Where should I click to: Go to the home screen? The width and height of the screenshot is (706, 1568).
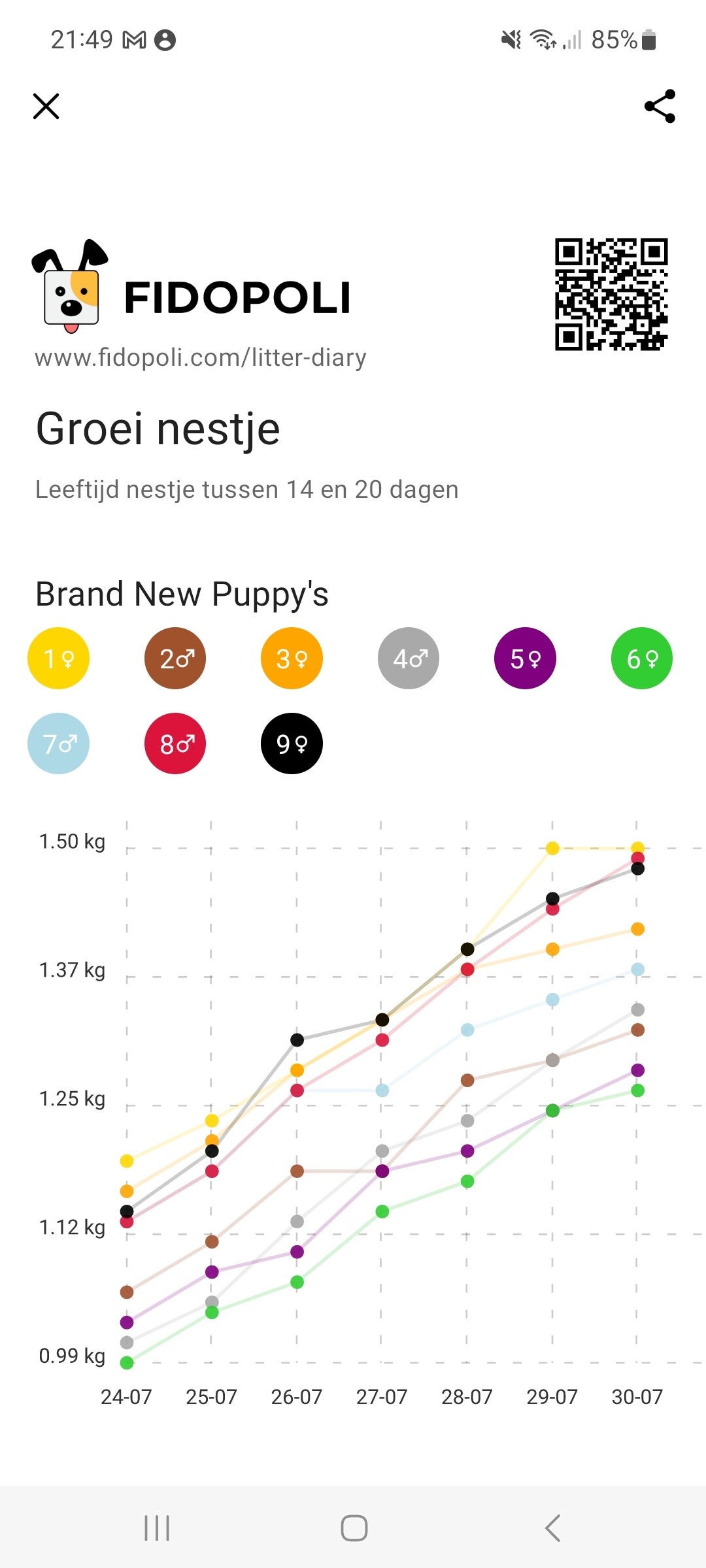coord(354,1528)
